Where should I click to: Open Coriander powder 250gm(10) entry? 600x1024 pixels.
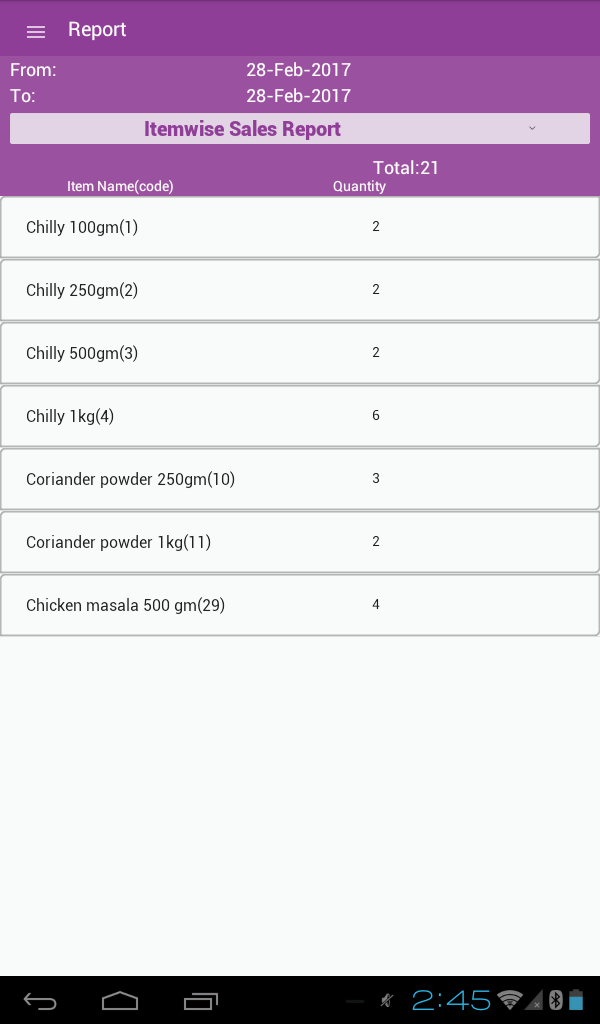[x=300, y=479]
